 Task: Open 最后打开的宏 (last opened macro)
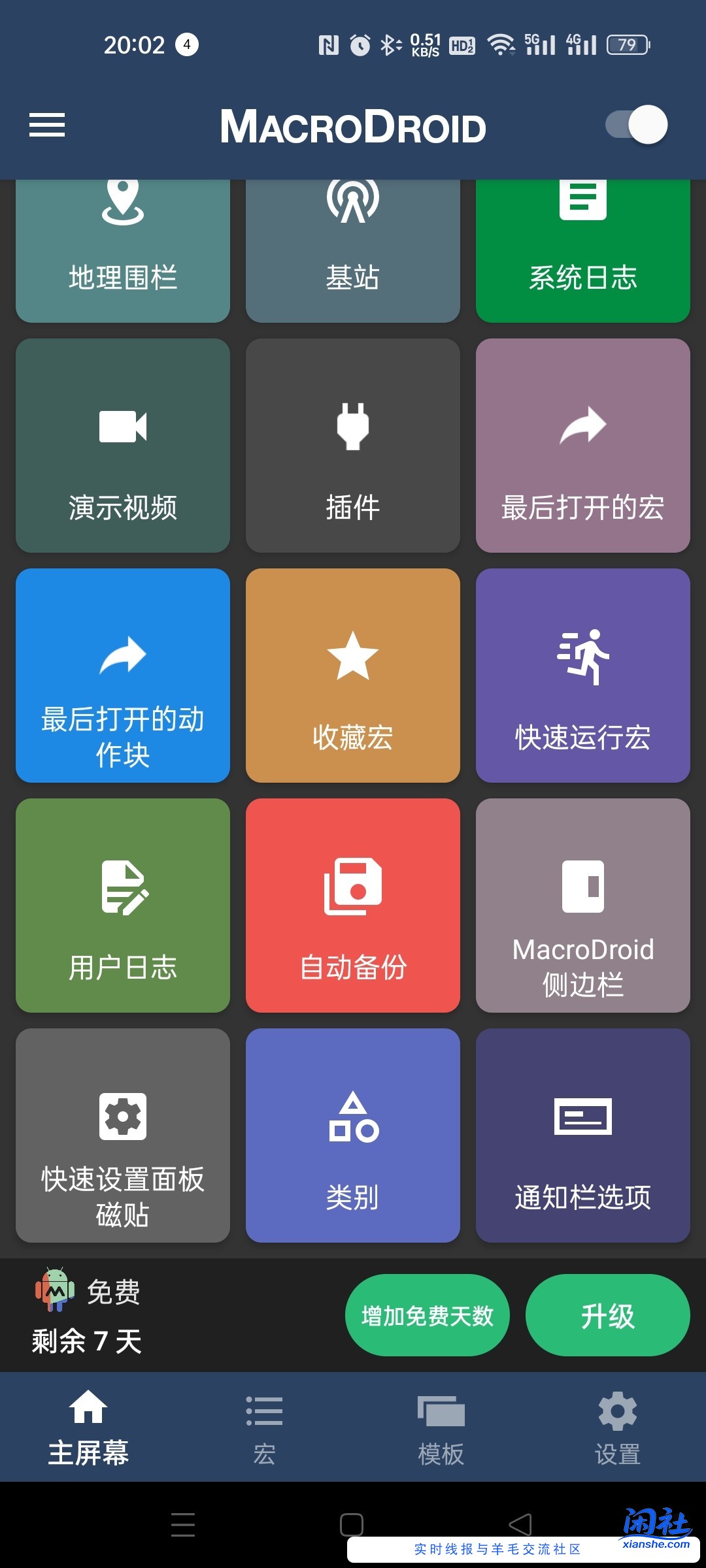[x=583, y=444]
